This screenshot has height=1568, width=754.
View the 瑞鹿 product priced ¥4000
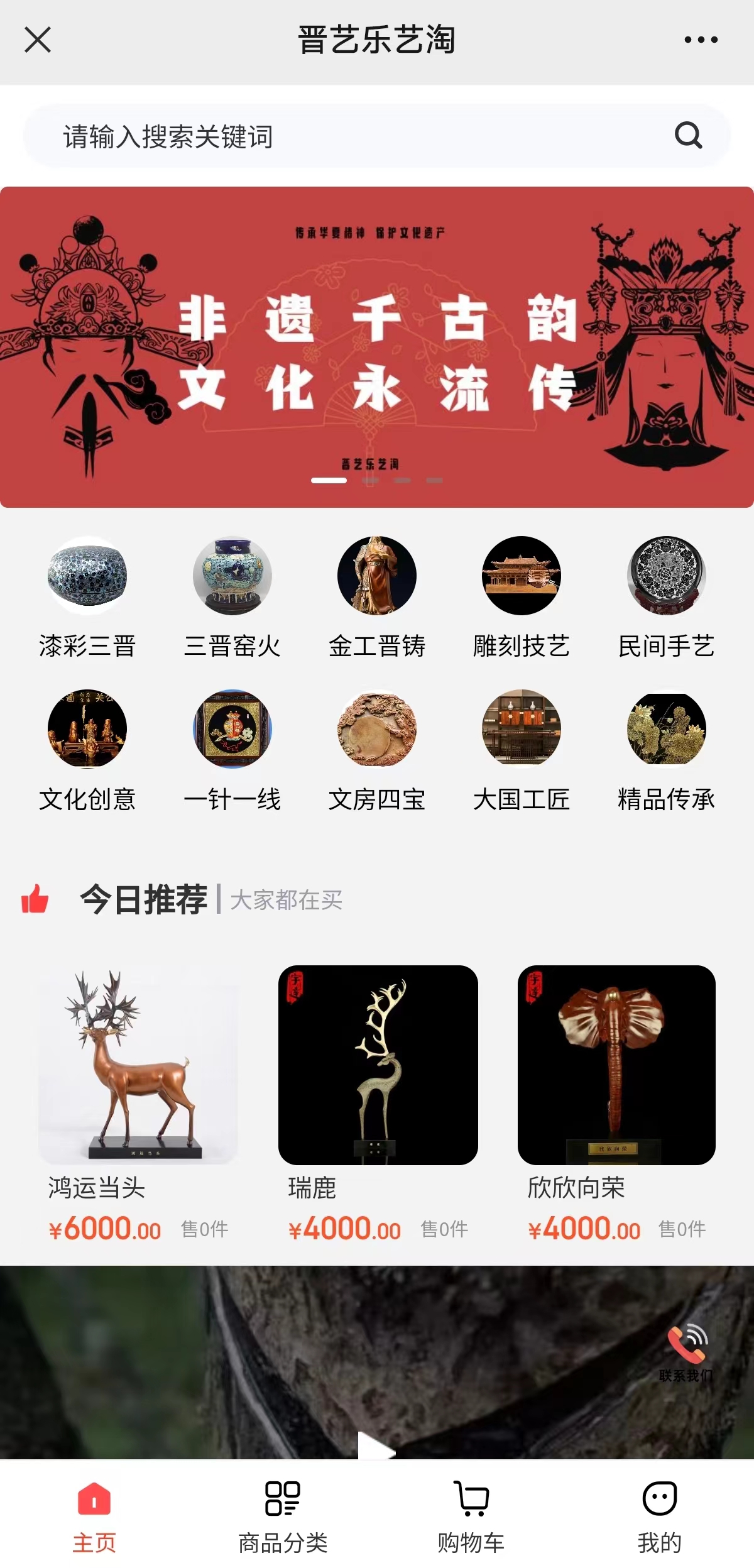click(377, 1068)
